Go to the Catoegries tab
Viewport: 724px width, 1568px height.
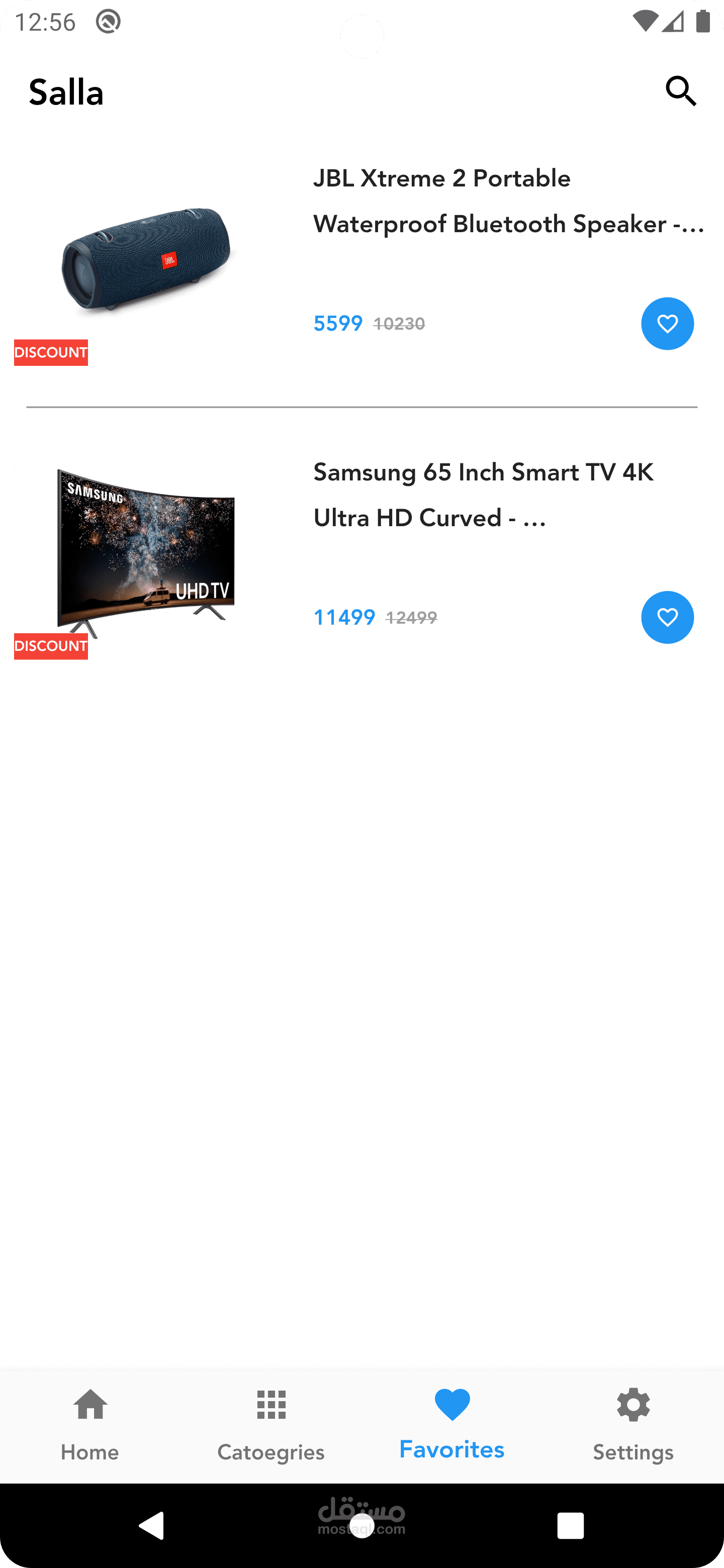click(271, 1424)
